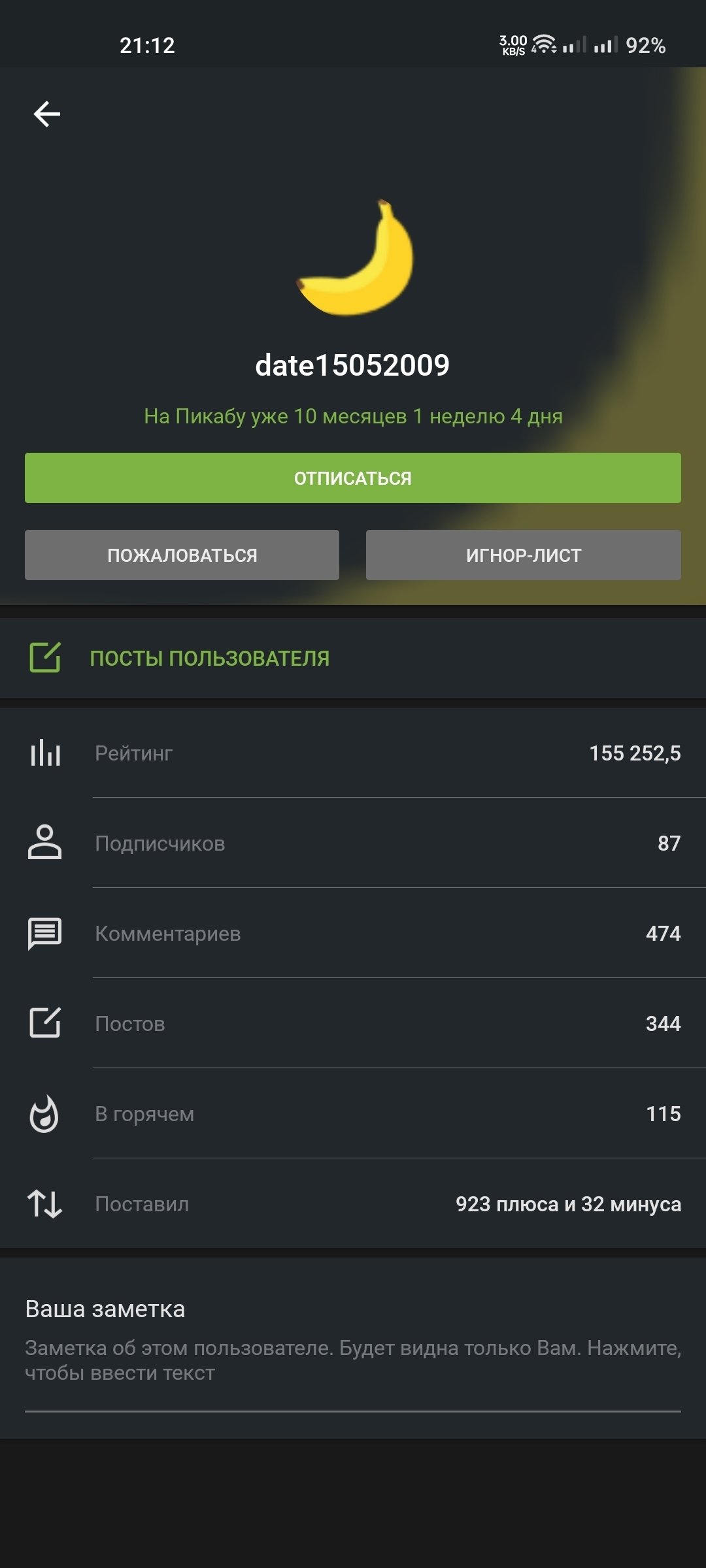Open ПОСТЫ ПОЛЬЗОВАТЕЛЯ
This screenshot has width=706, height=1568.
coord(209,658)
